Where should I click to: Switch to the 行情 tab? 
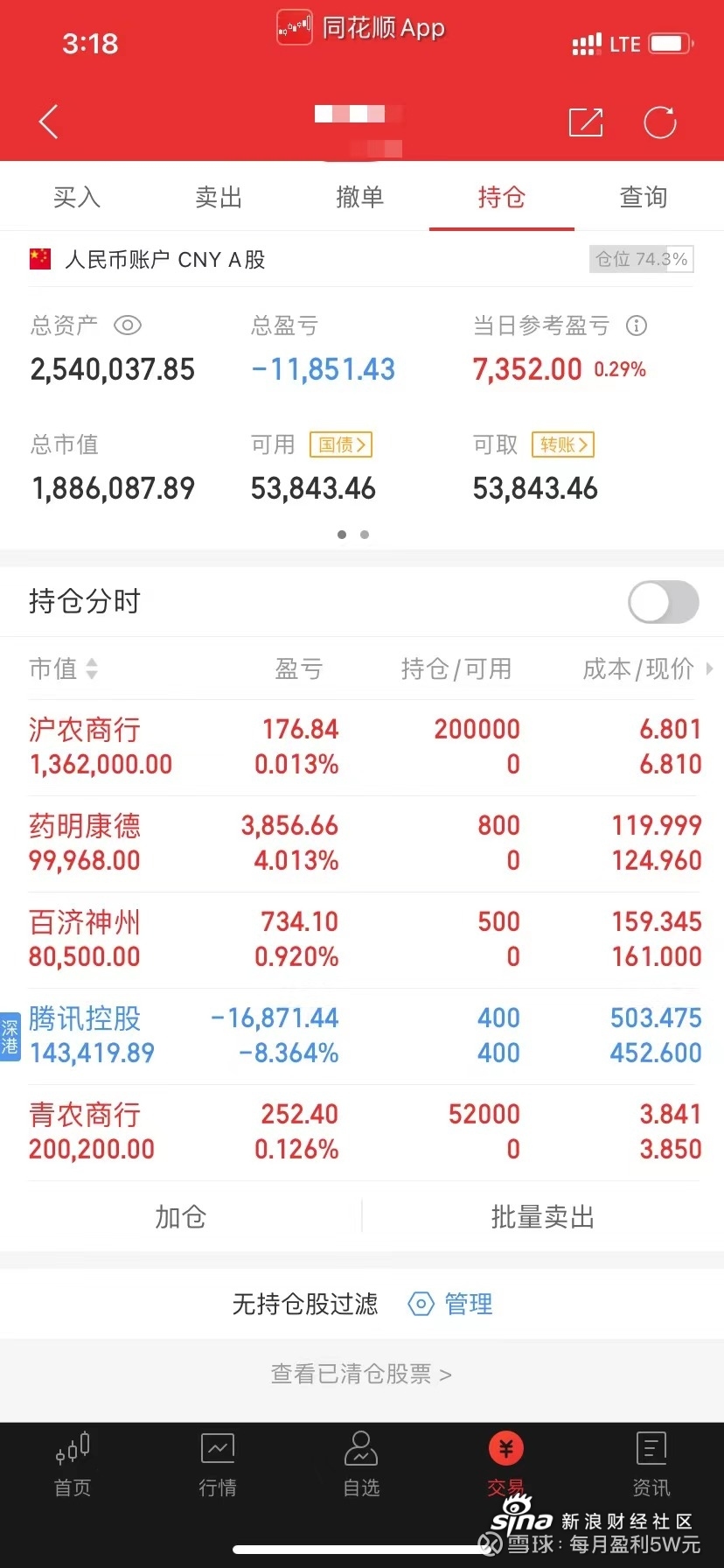pos(218,1465)
